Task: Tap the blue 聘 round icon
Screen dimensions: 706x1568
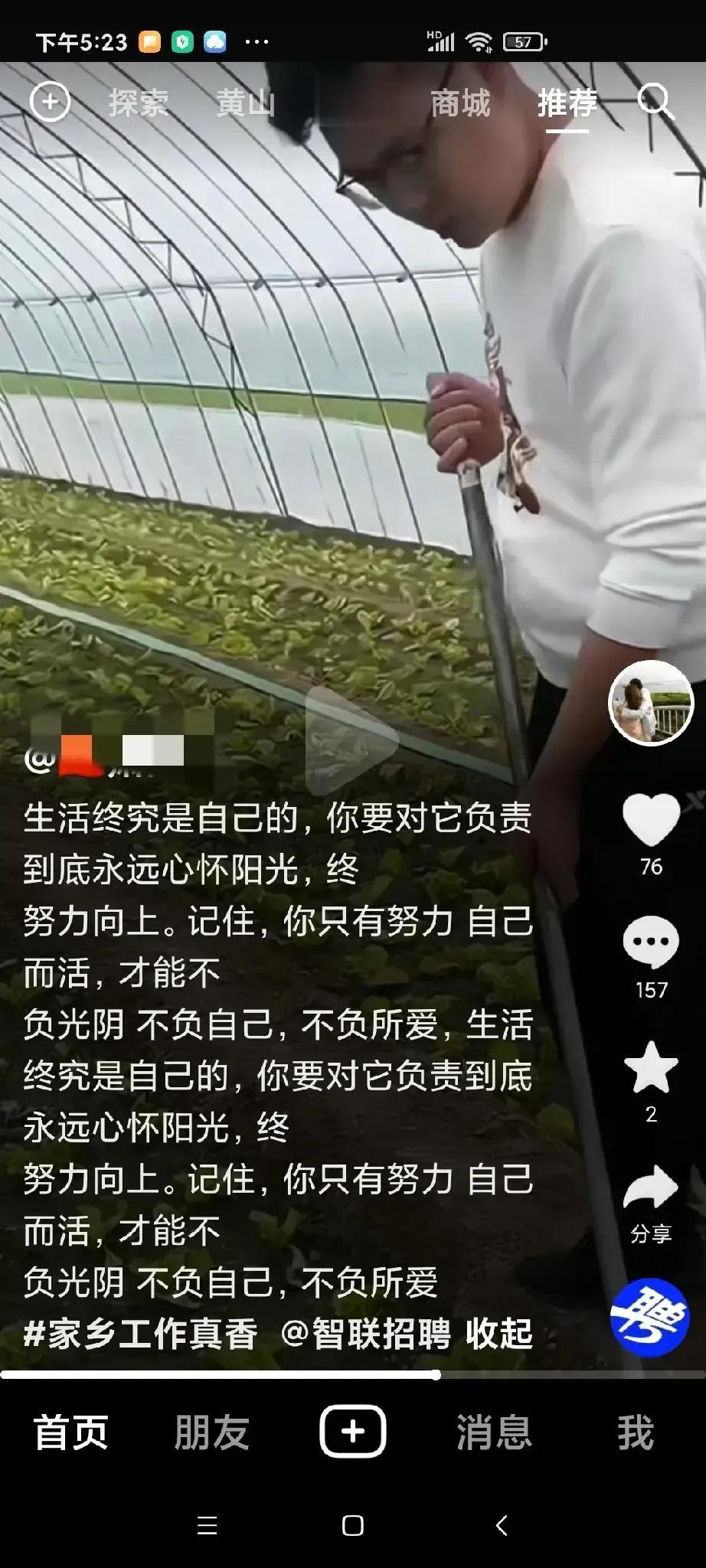Action: (649, 1318)
